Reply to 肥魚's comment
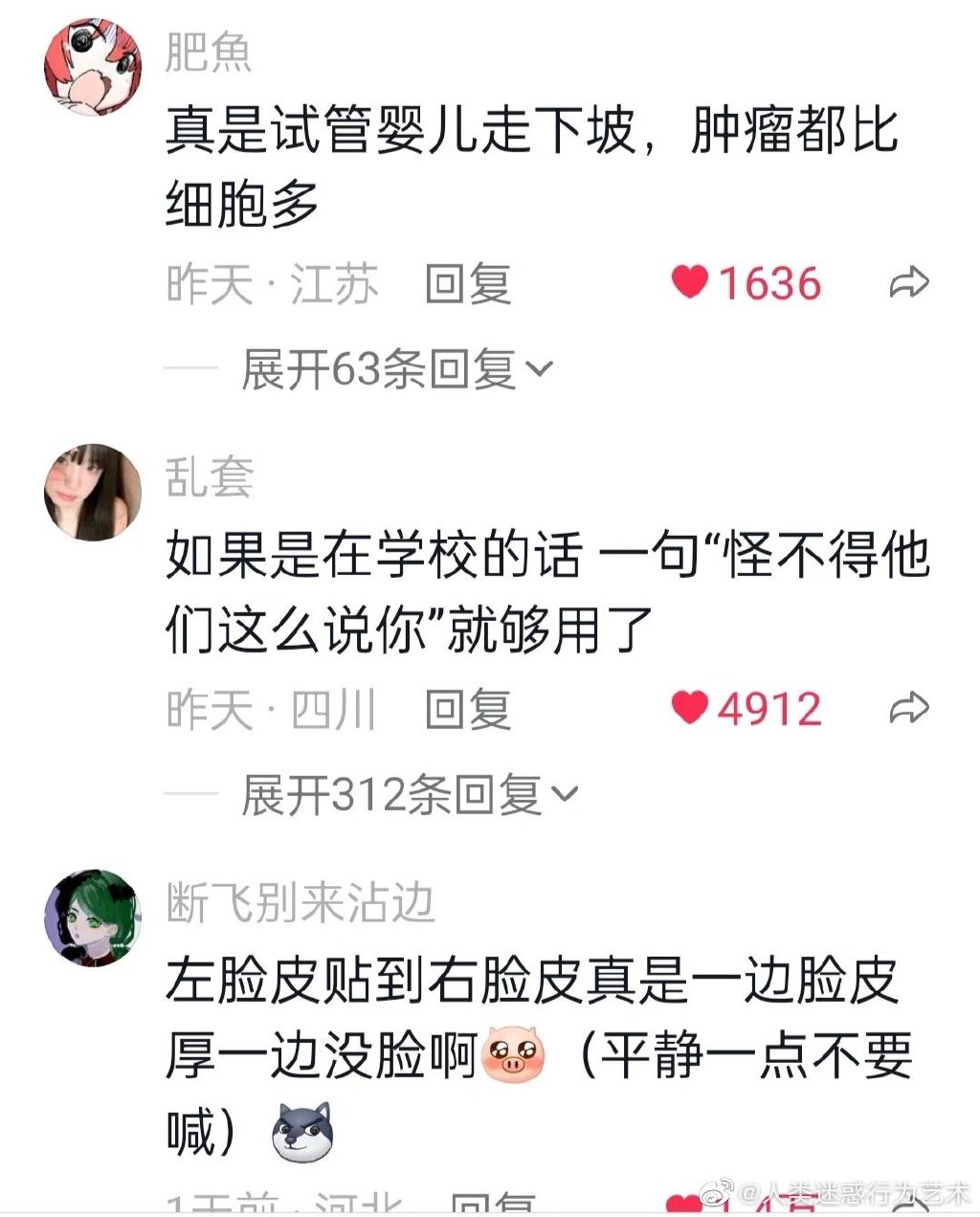 click(x=468, y=284)
